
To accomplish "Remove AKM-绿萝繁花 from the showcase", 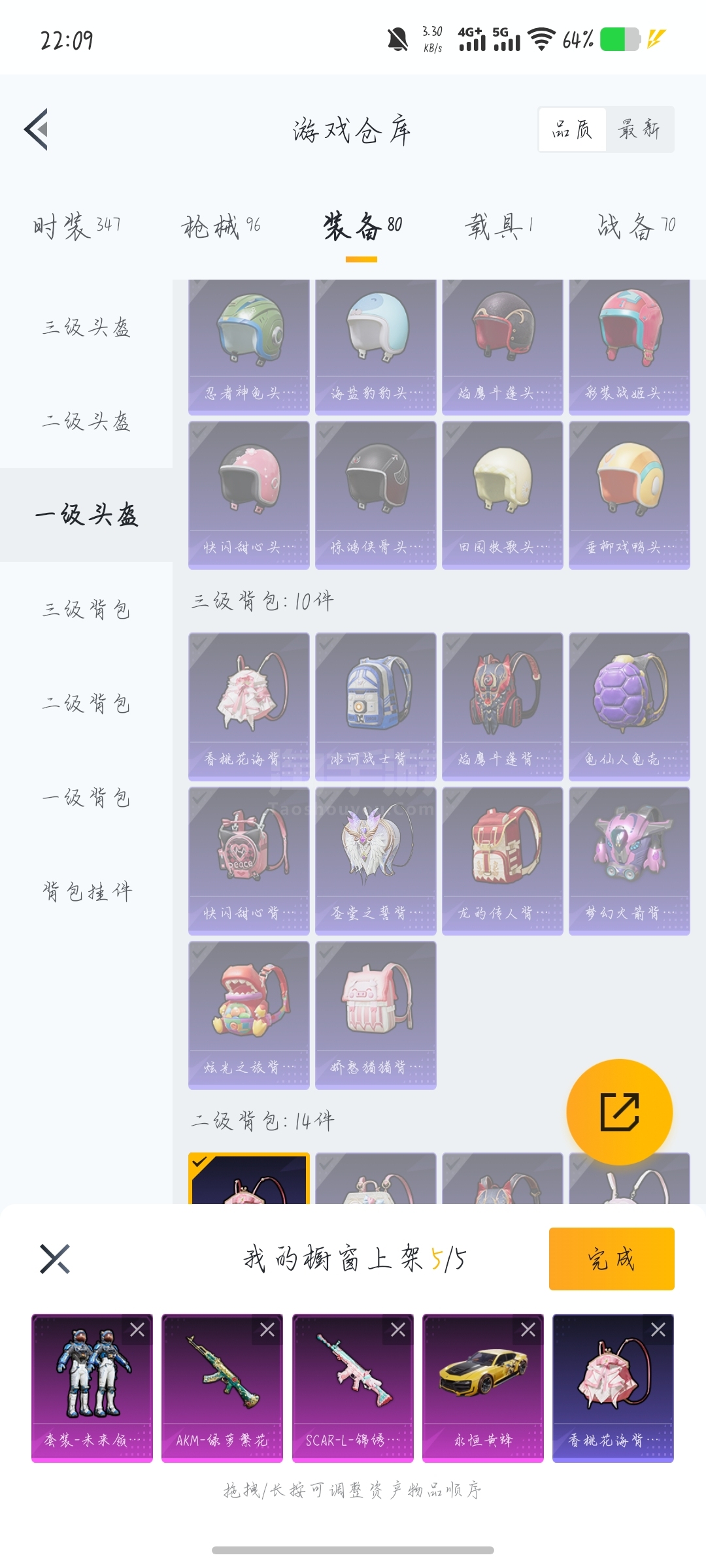I will click(x=267, y=1330).
